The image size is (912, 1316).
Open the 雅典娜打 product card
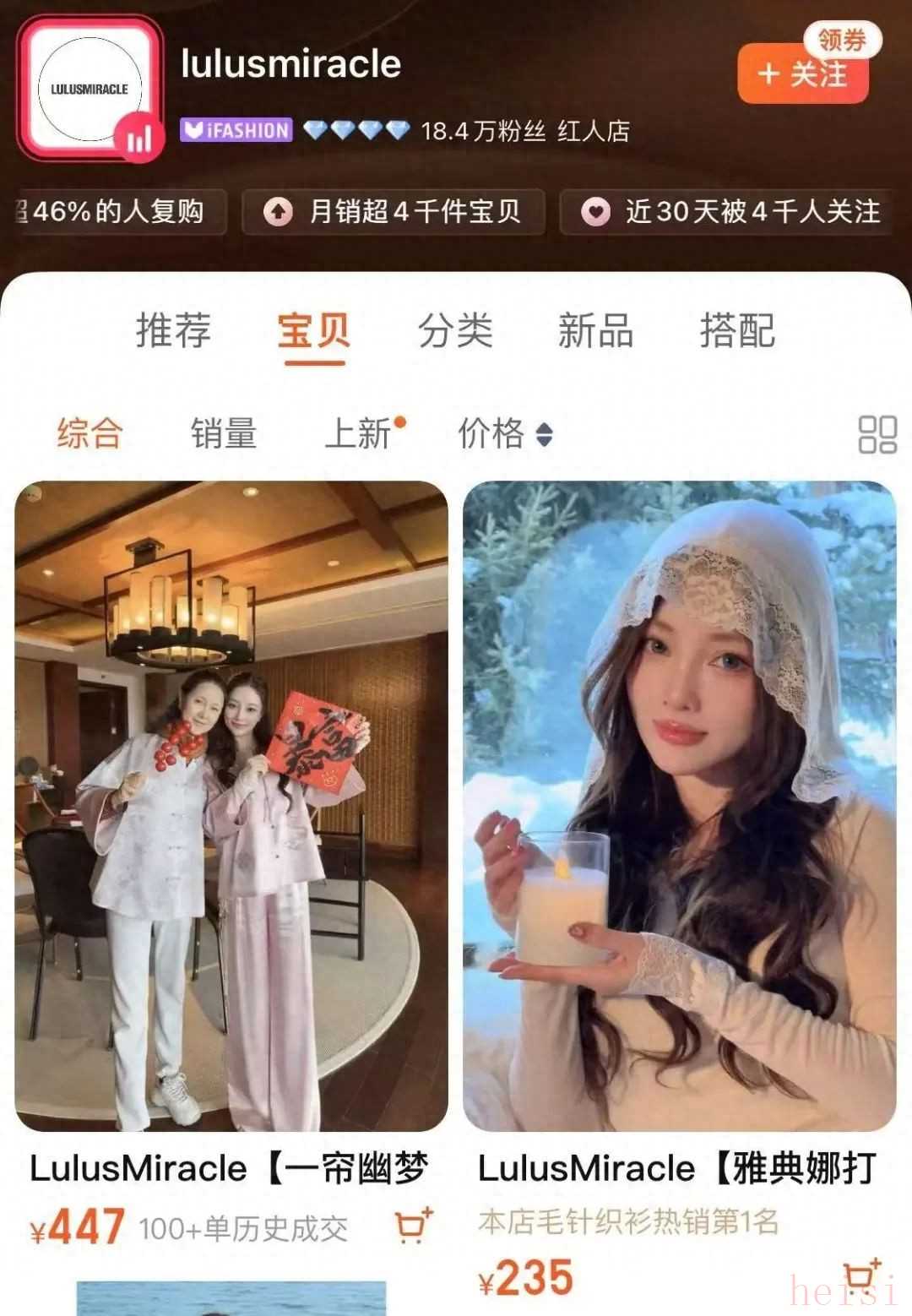[679, 805]
